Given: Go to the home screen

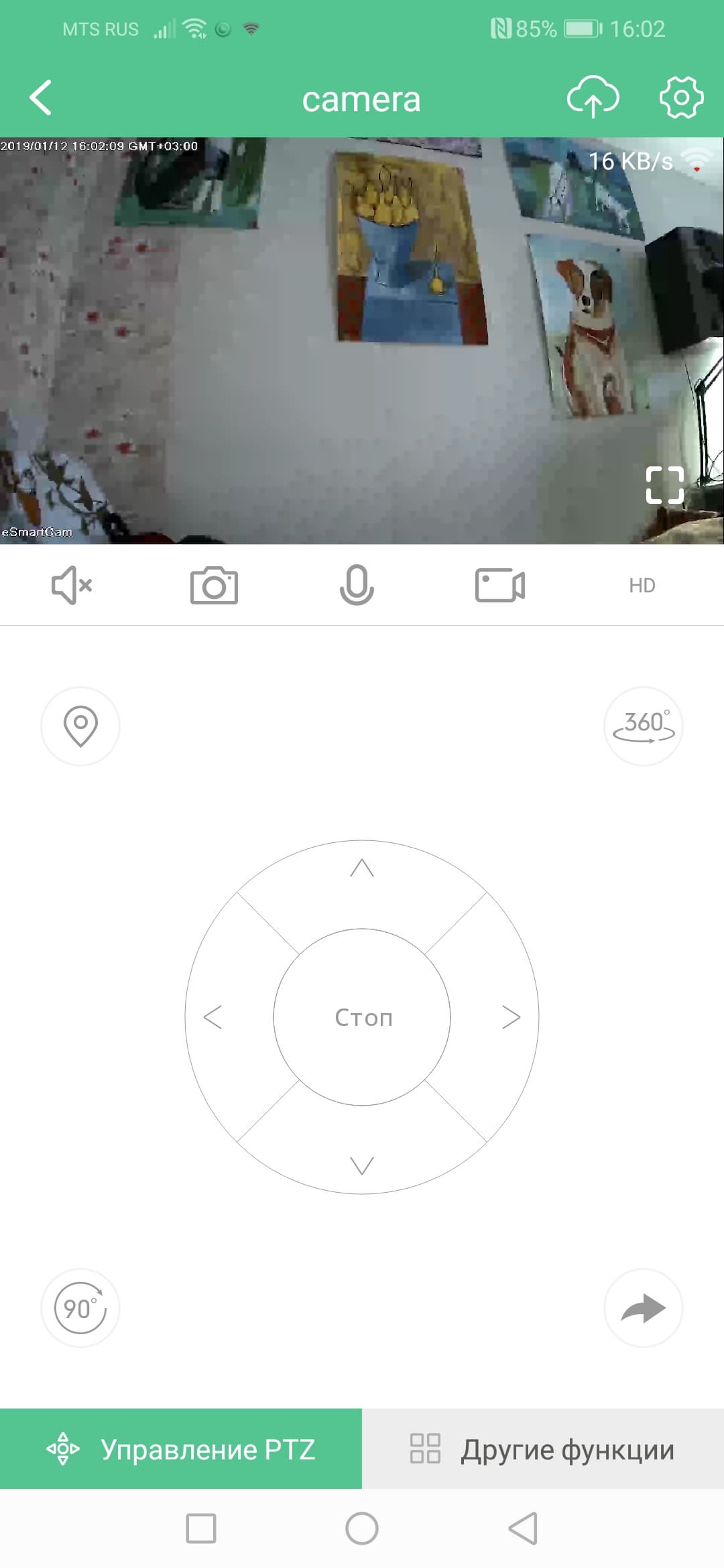Looking at the screenshot, I should tap(362, 1528).
